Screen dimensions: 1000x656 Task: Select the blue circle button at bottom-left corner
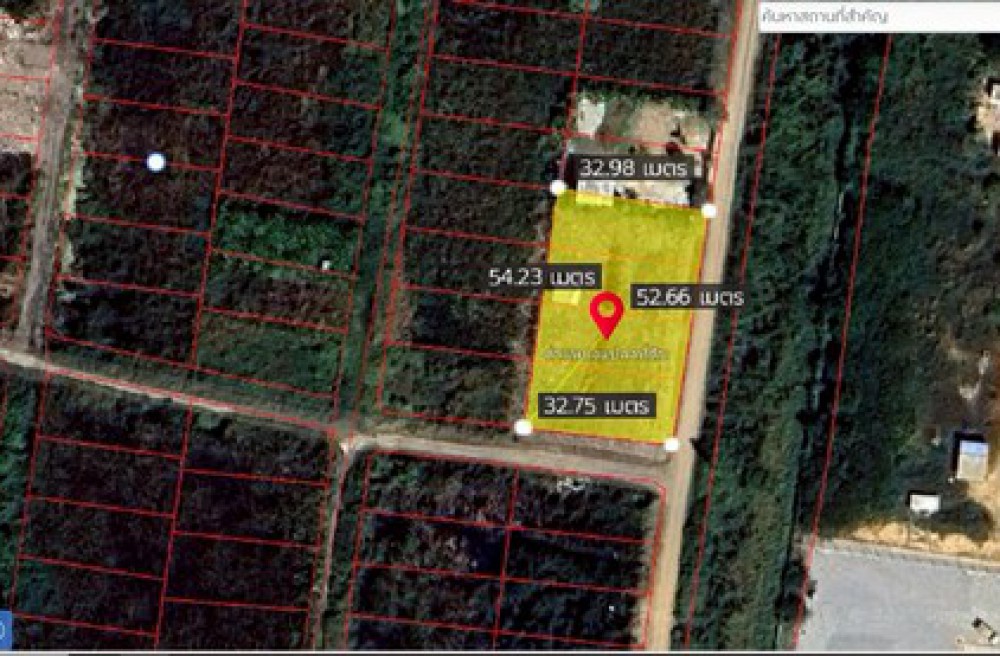click(x=3, y=632)
